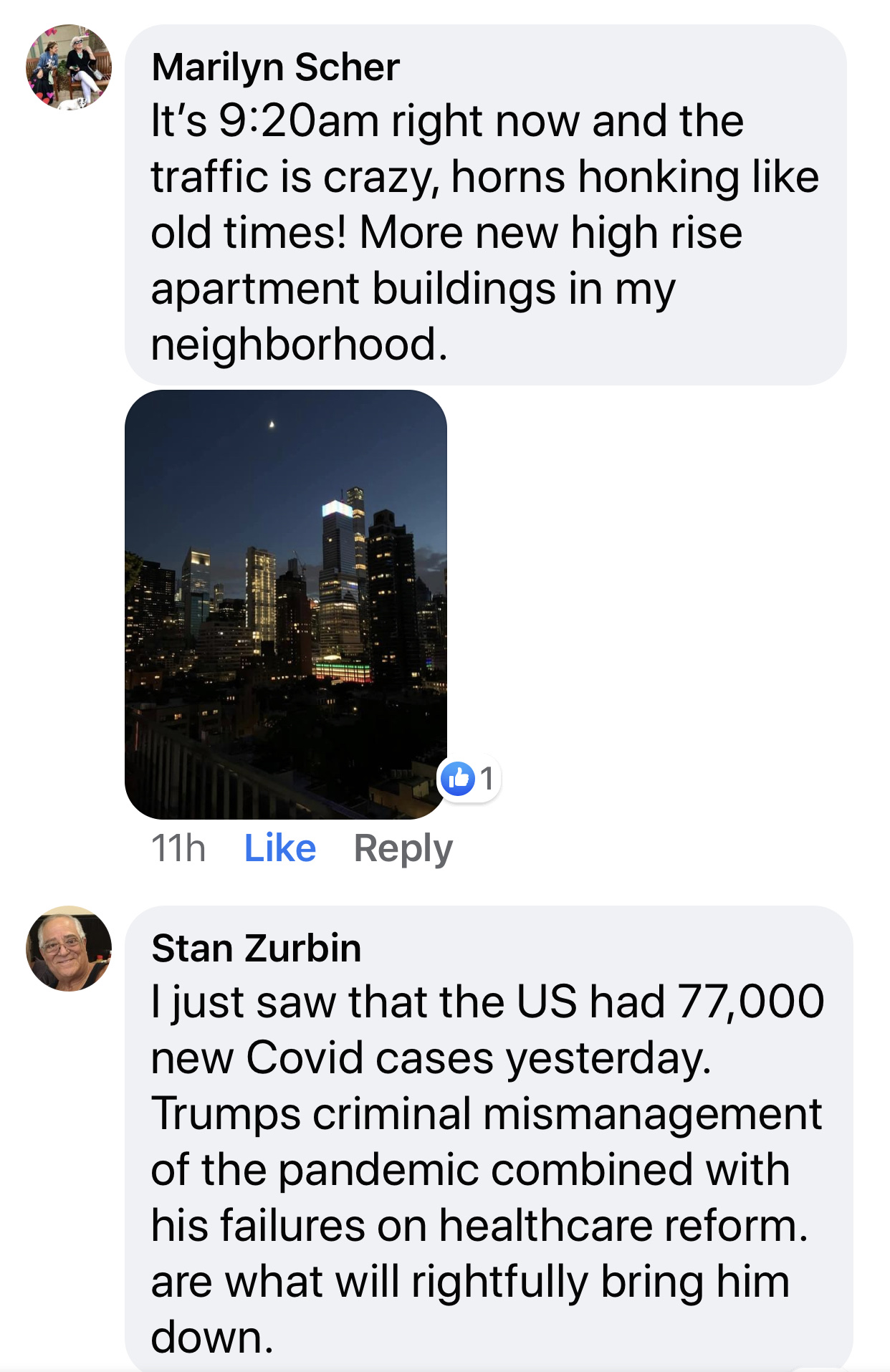
Task: View the like reaction on Marilyn's photo
Action: coord(469,778)
